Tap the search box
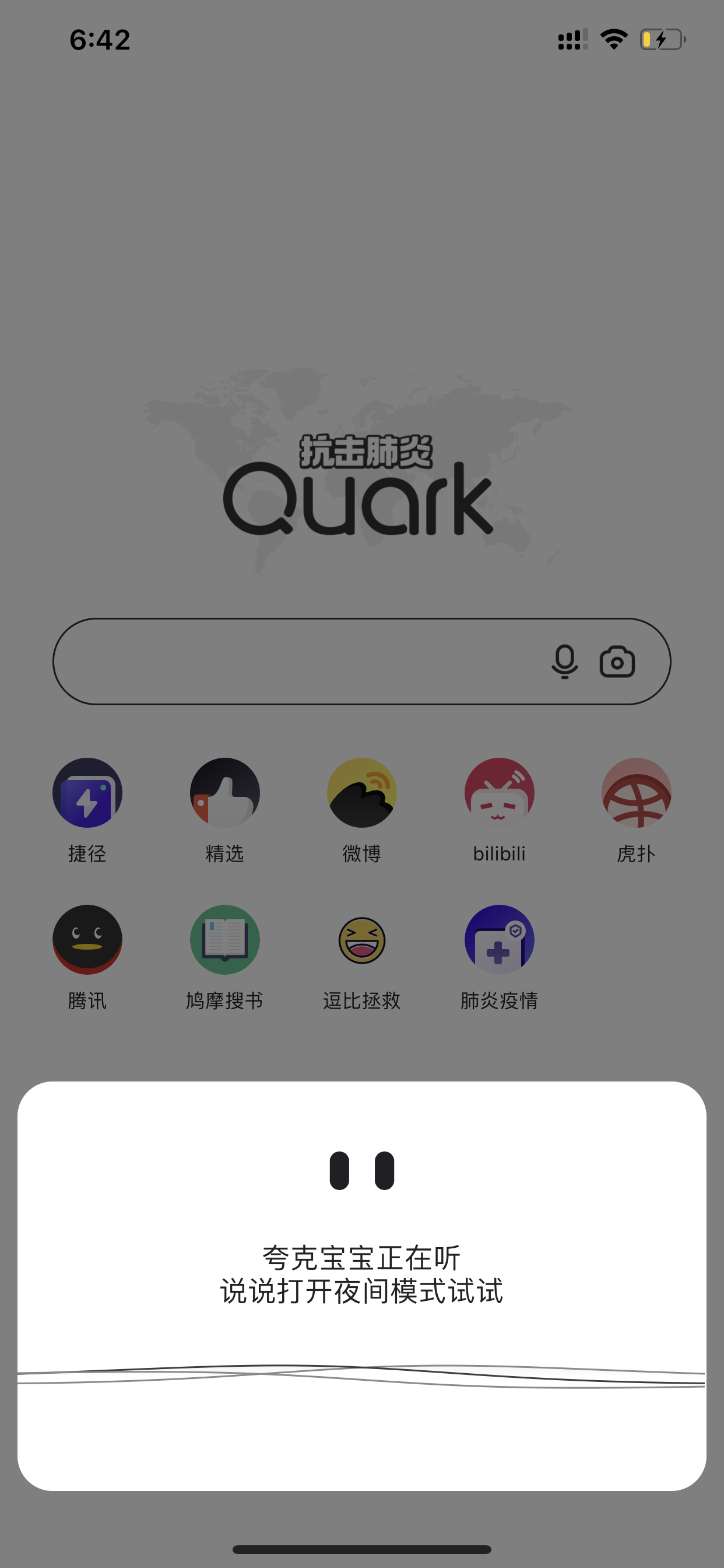Image resolution: width=724 pixels, height=1568 pixels. 361,661
